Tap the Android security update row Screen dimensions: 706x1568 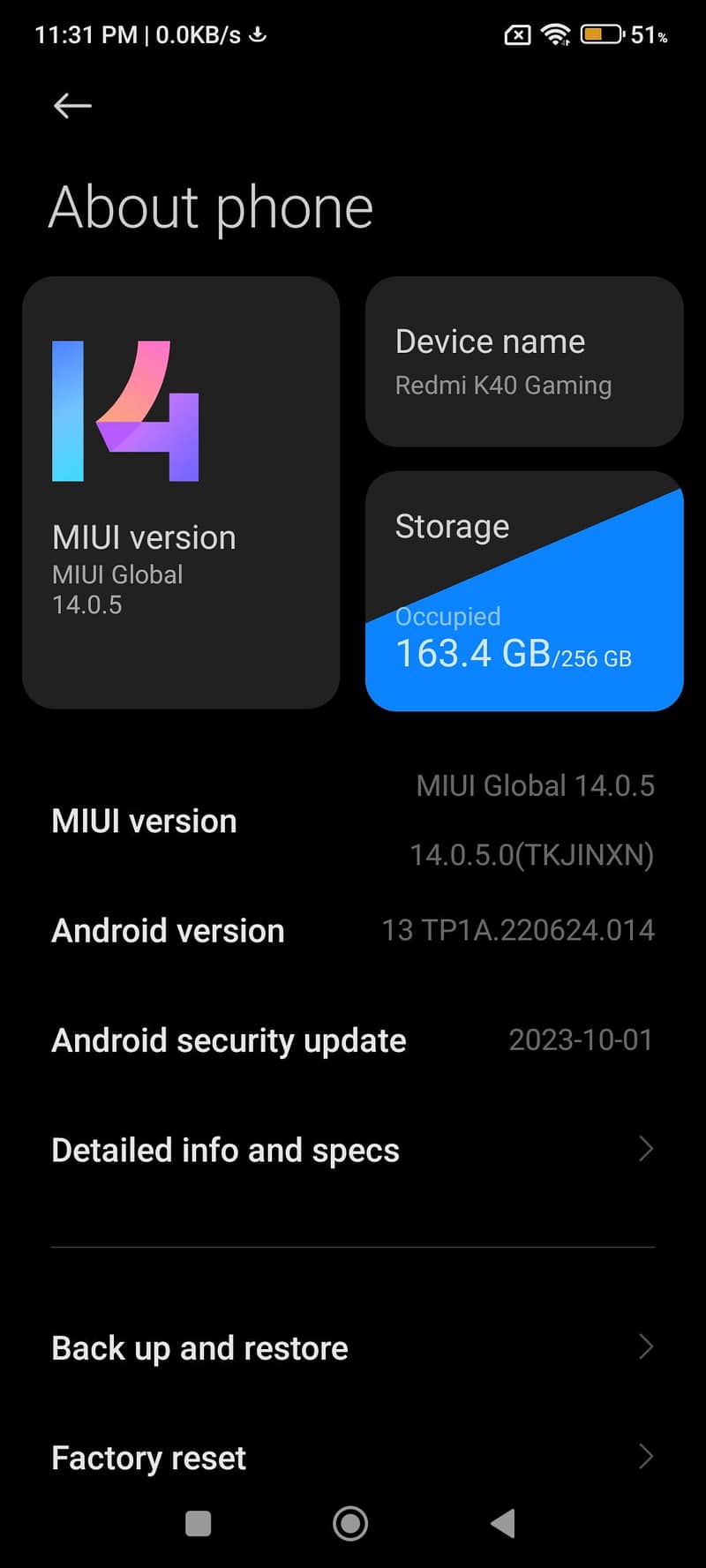(x=353, y=1040)
